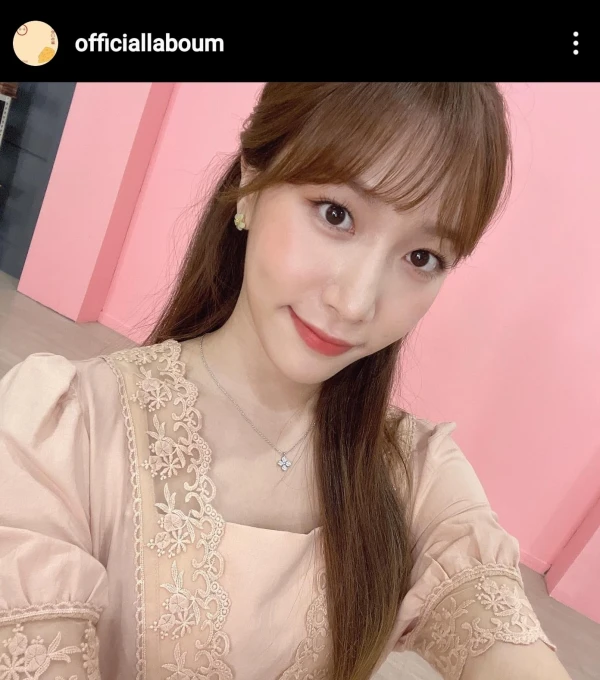Open the officiallaboum profile picture

[x=35, y=42]
